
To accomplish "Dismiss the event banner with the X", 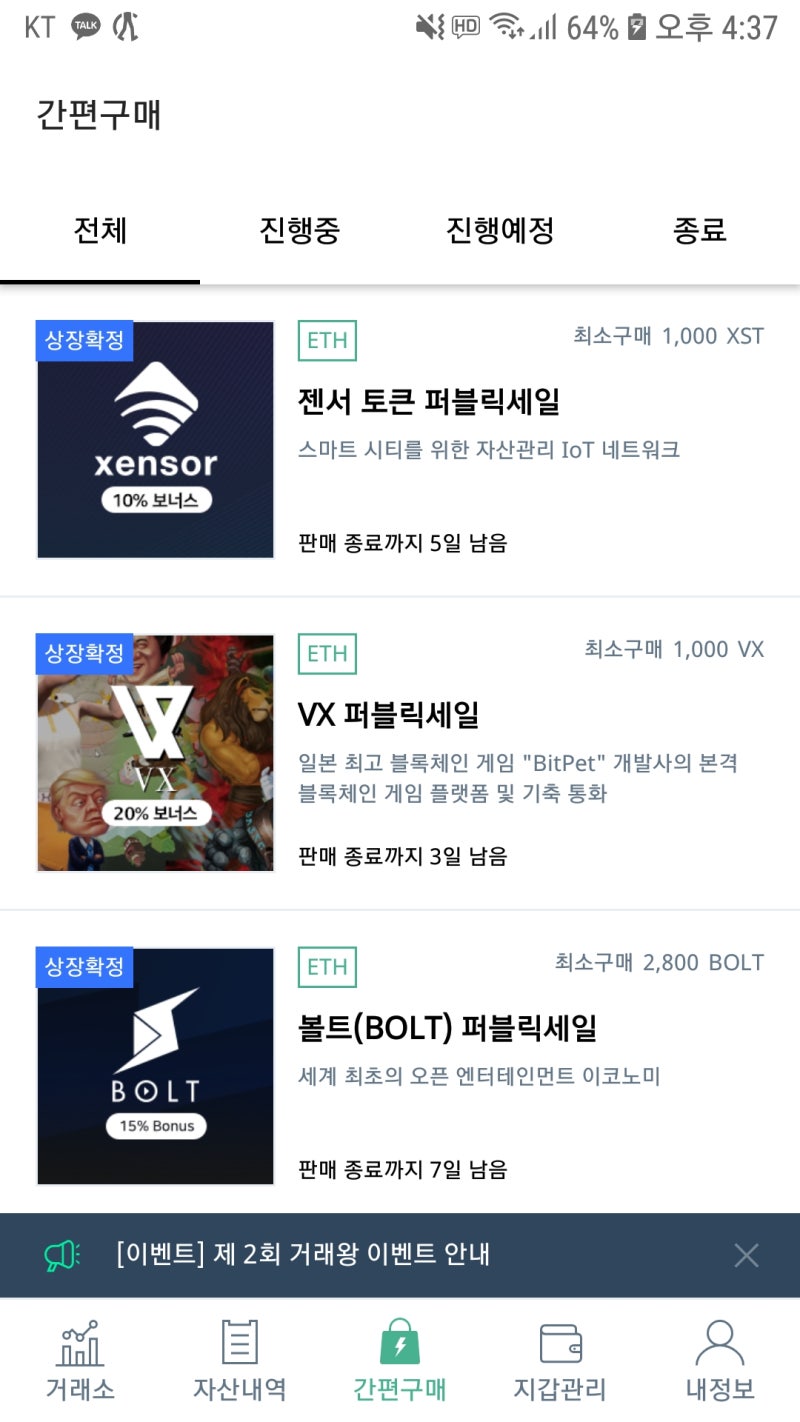I will click(746, 1256).
